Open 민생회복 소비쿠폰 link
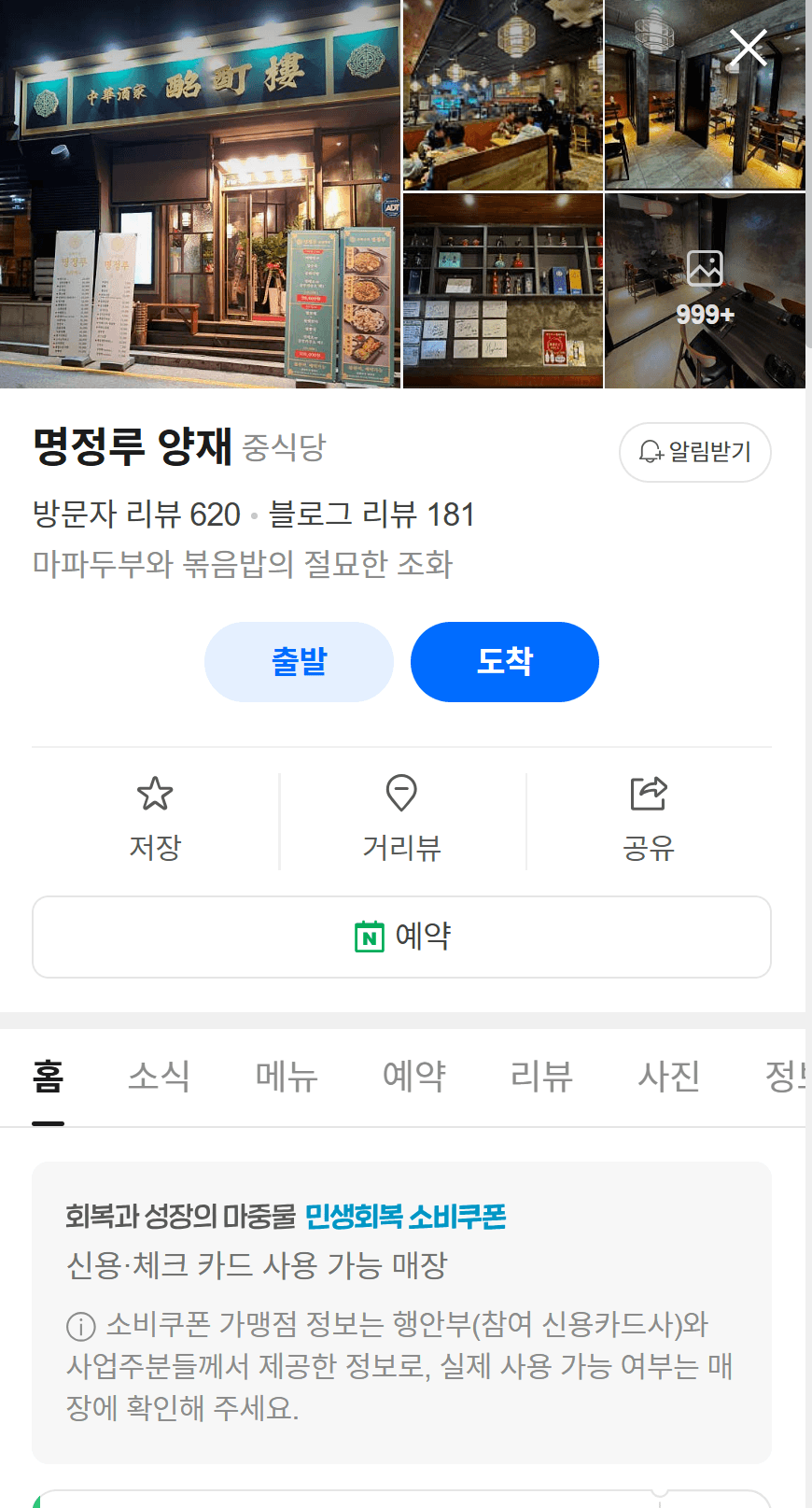Viewport: 812px width, 1508px height. coord(405,1216)
